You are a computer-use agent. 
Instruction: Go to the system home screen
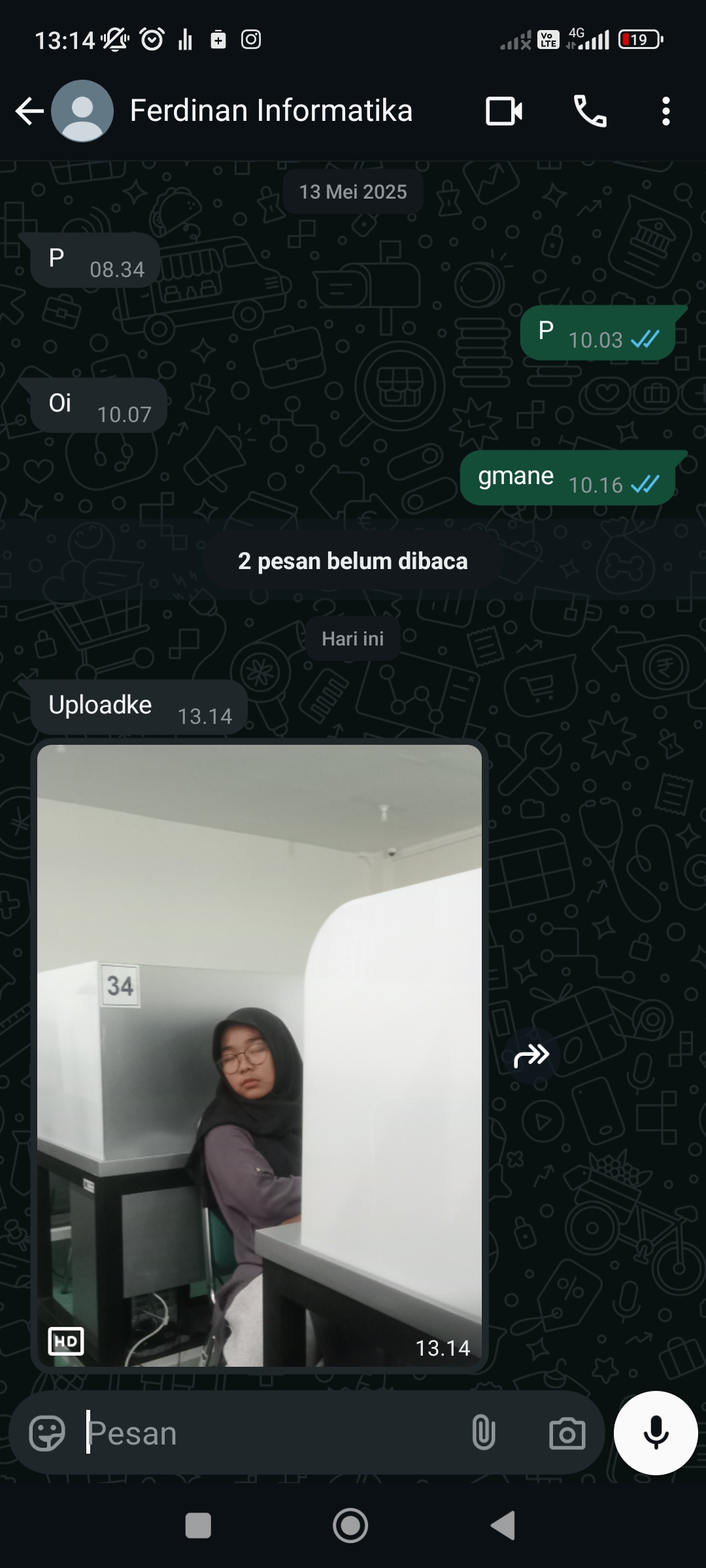[350, 1526]
